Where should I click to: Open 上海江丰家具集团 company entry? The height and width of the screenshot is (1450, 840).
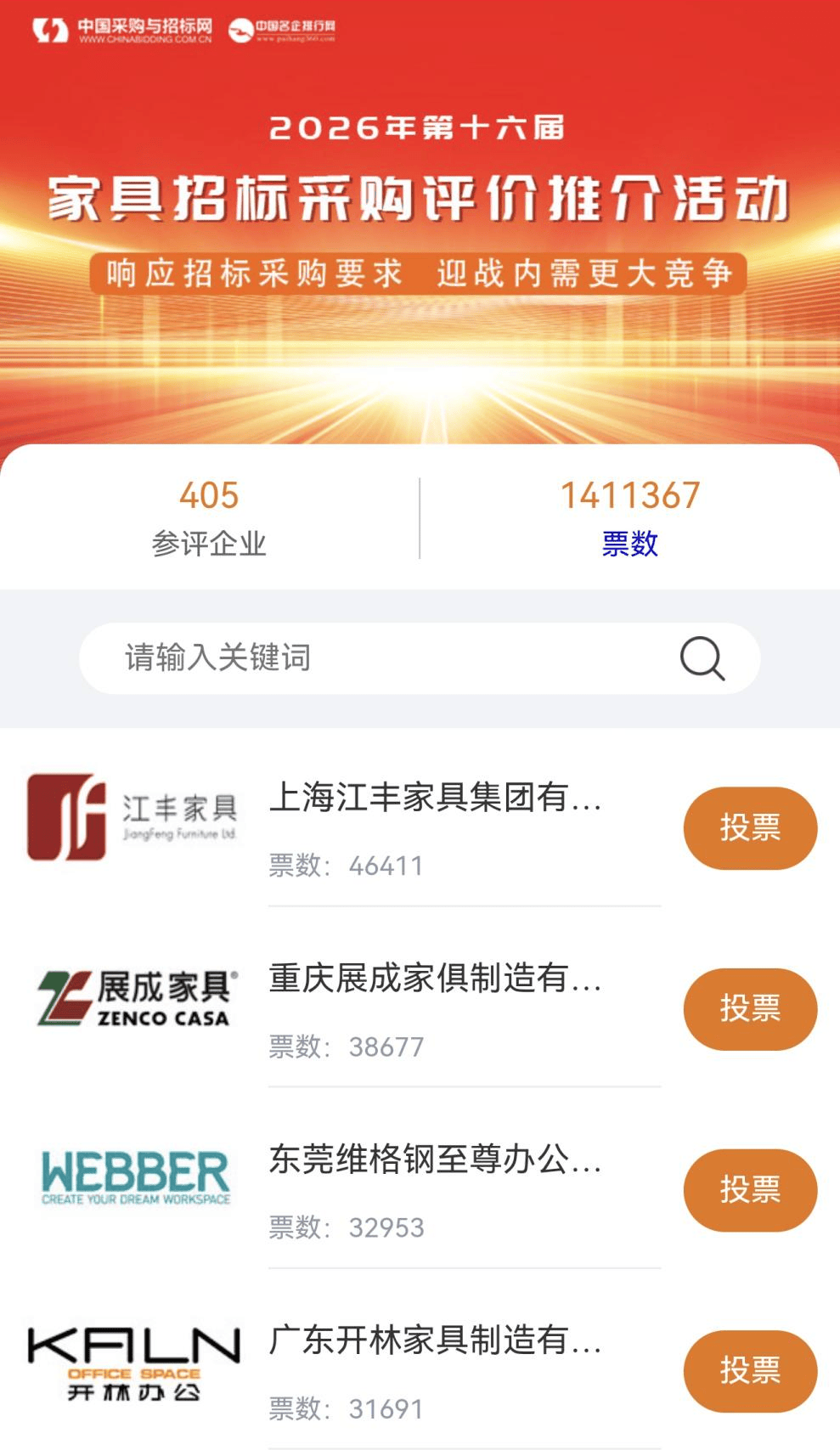[435, 798]
